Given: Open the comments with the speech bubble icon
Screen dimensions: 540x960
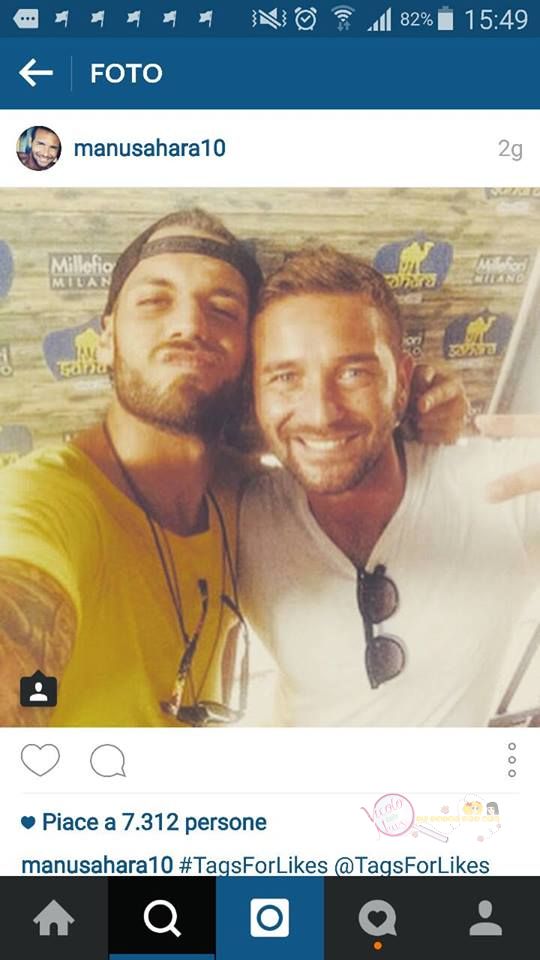Looking at the screenshot, I should (x=108, y=761).
